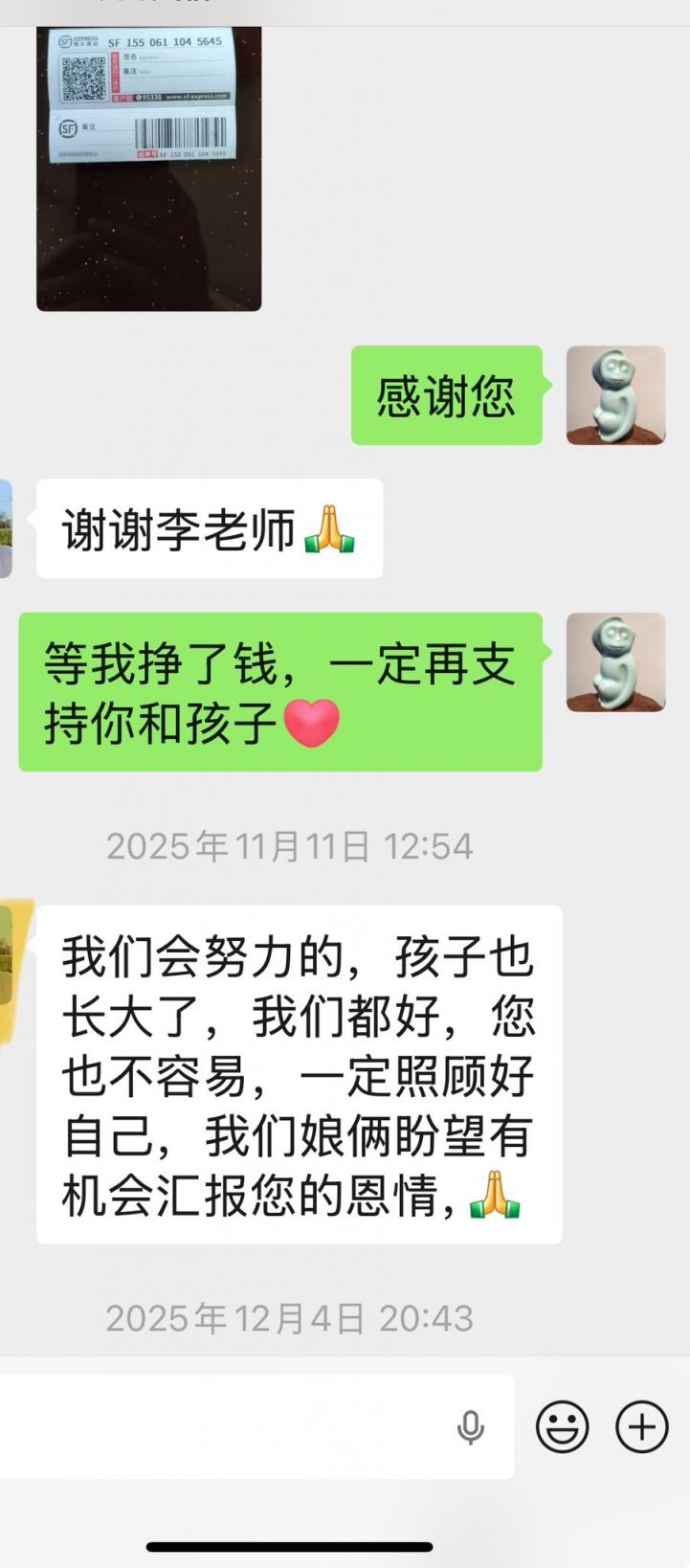Tap avatar beside 感谢您 message

tap(615, 395)
